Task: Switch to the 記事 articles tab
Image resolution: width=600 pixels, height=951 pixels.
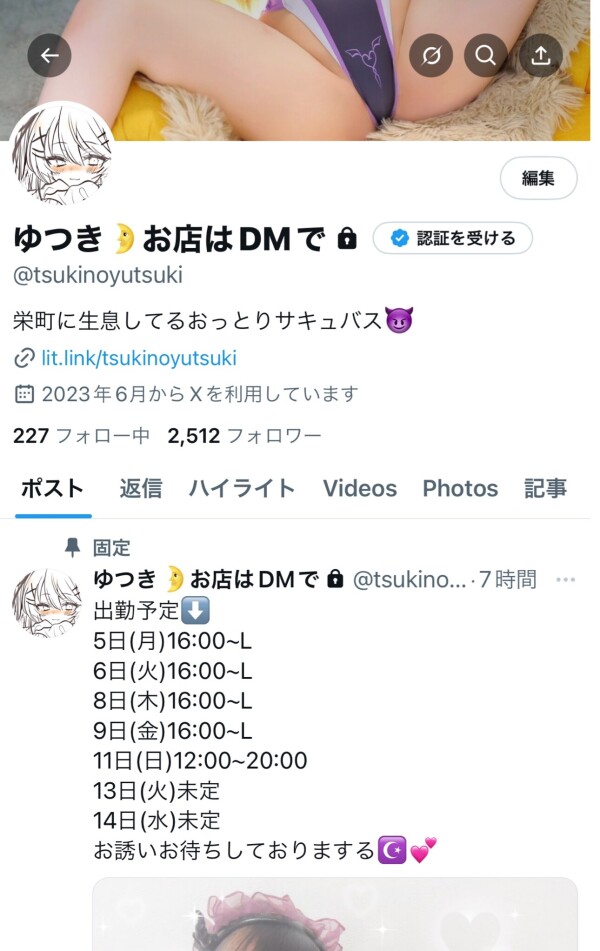Action: pos(545,488)
